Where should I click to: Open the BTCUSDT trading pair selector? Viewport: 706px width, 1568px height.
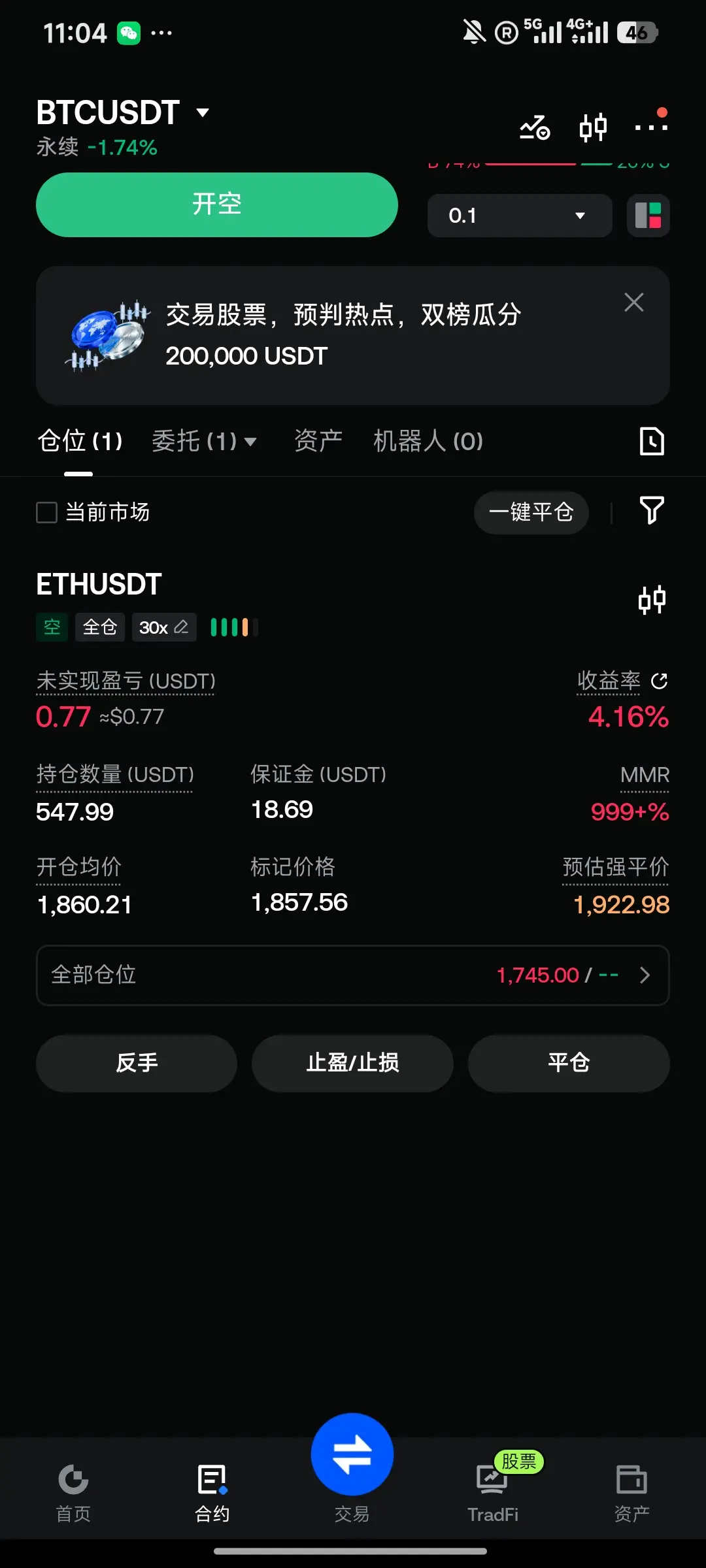123,112
